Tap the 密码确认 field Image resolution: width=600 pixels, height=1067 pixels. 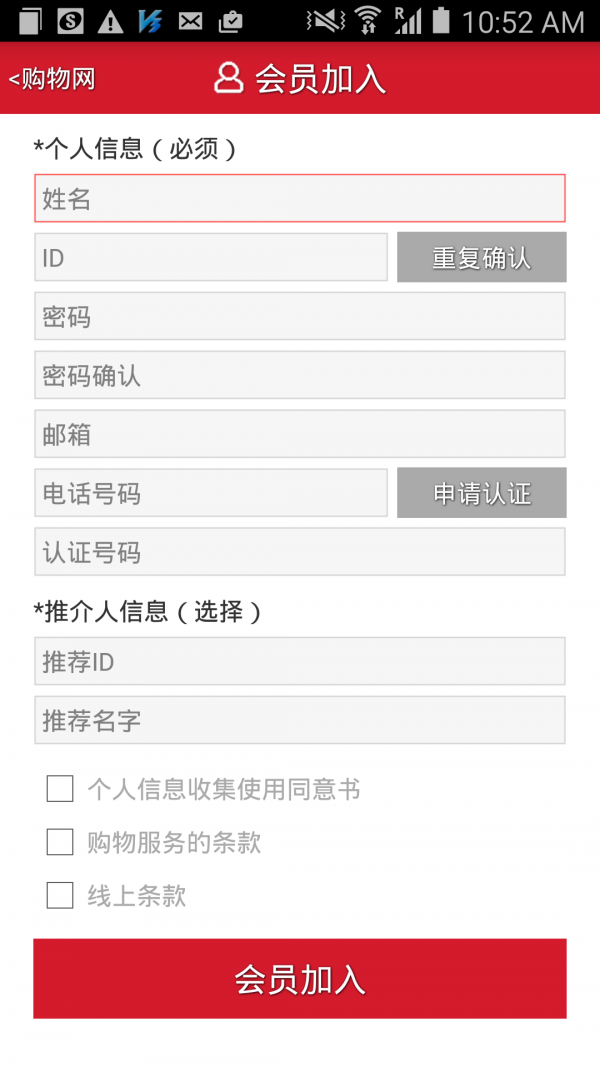tap(300, 375)
